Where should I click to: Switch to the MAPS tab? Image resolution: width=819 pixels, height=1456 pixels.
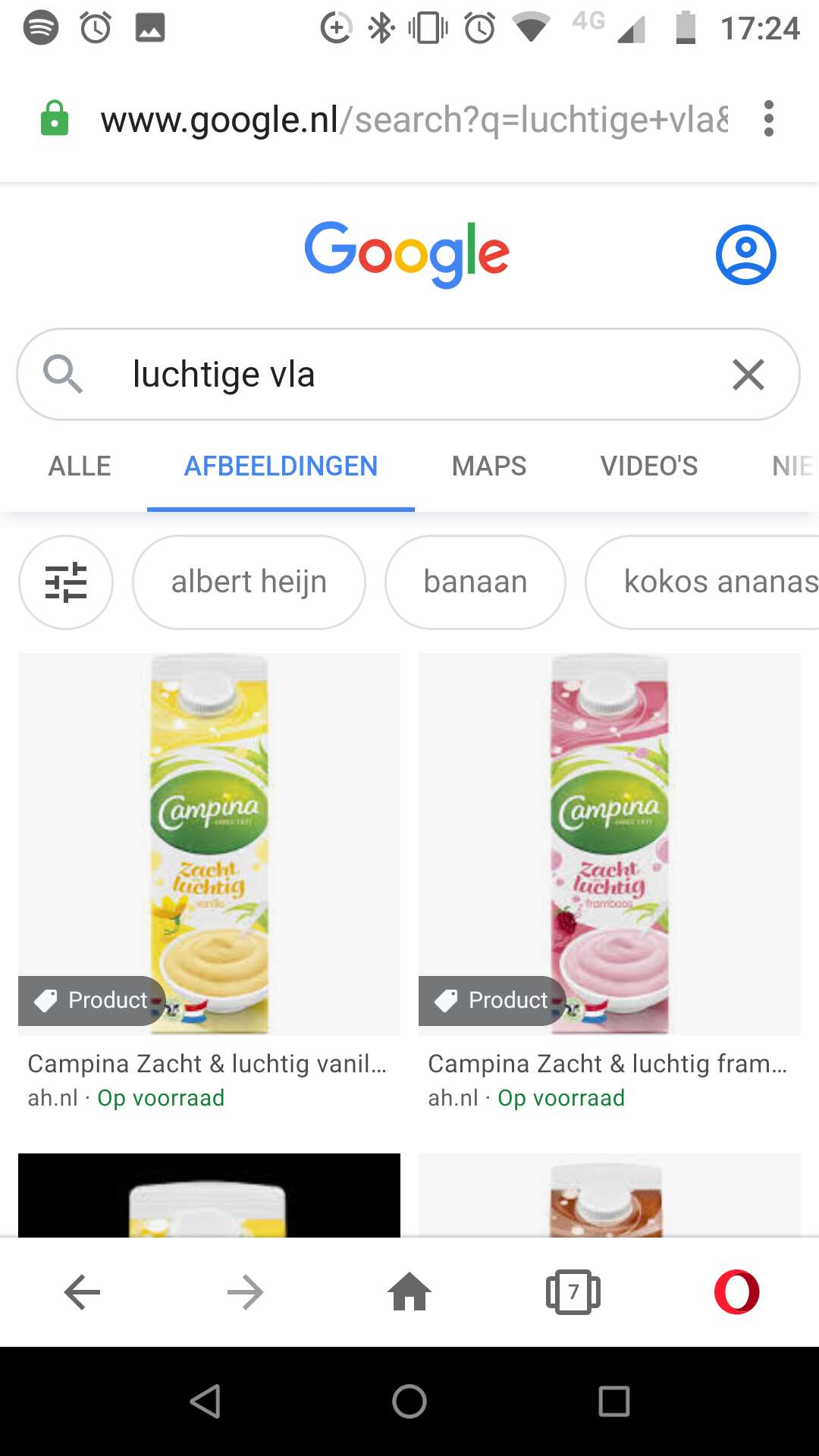[489, 466]
